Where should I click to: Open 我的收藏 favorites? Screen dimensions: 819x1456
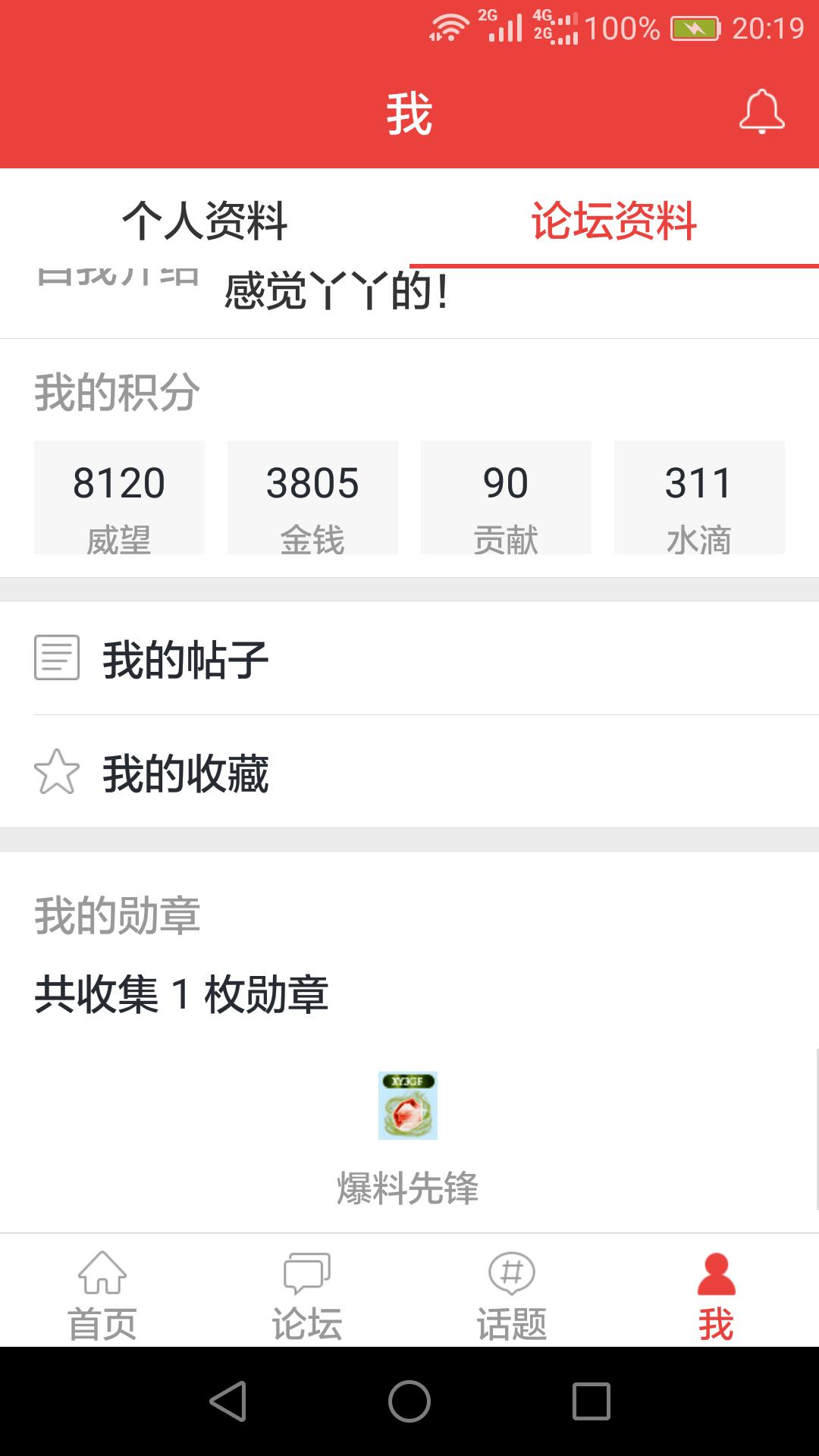coord(409,772)
